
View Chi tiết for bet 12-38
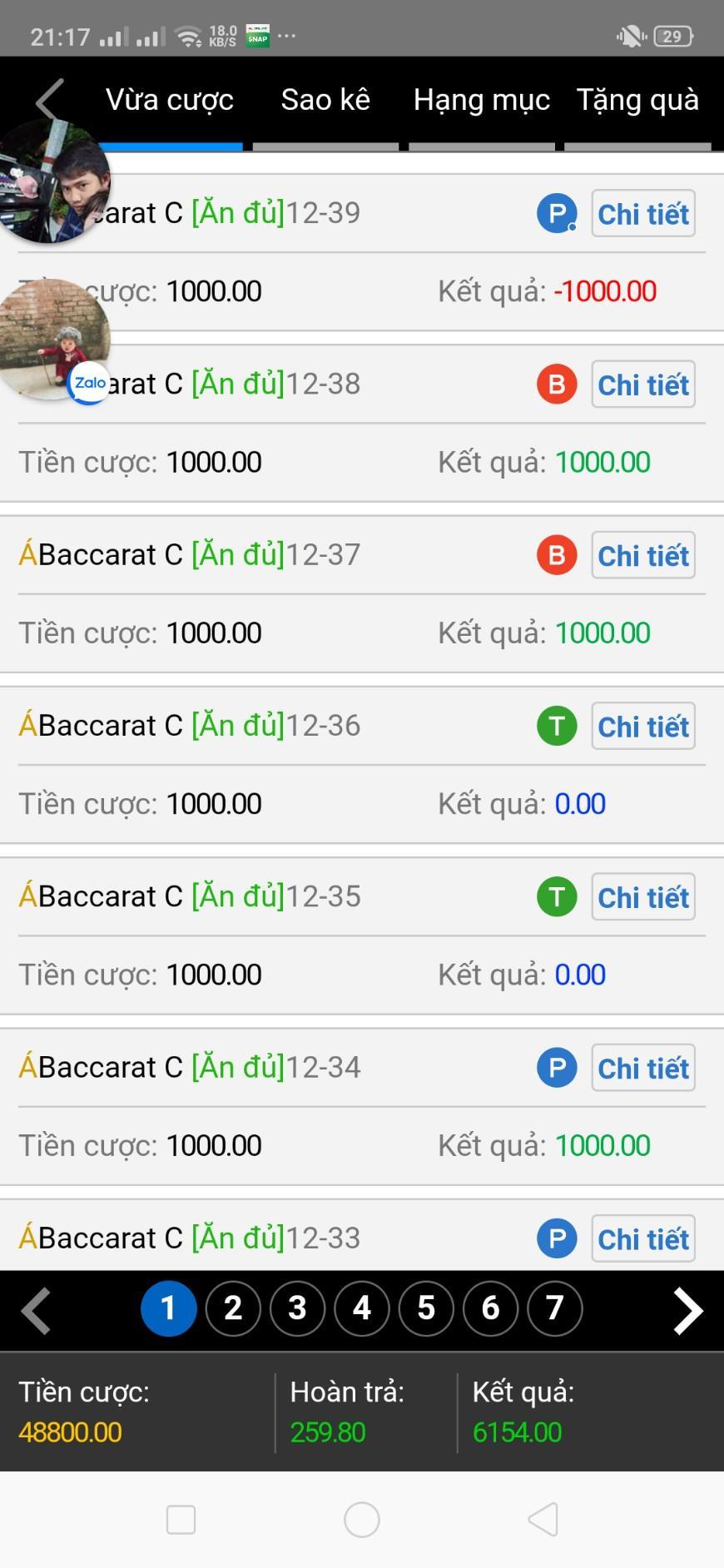pyautogui.click(x=643, y=385)
